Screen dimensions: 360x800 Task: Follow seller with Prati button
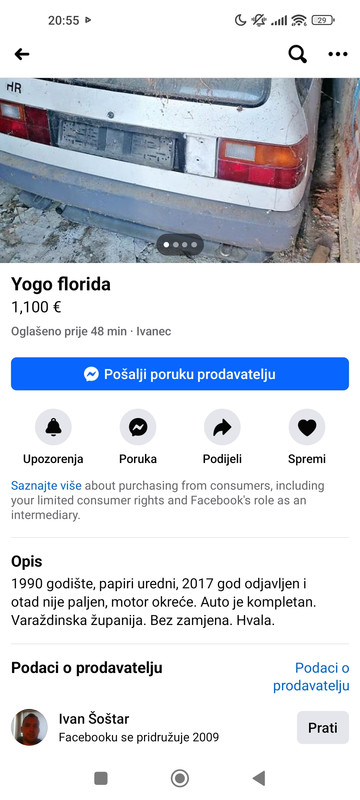323,728
